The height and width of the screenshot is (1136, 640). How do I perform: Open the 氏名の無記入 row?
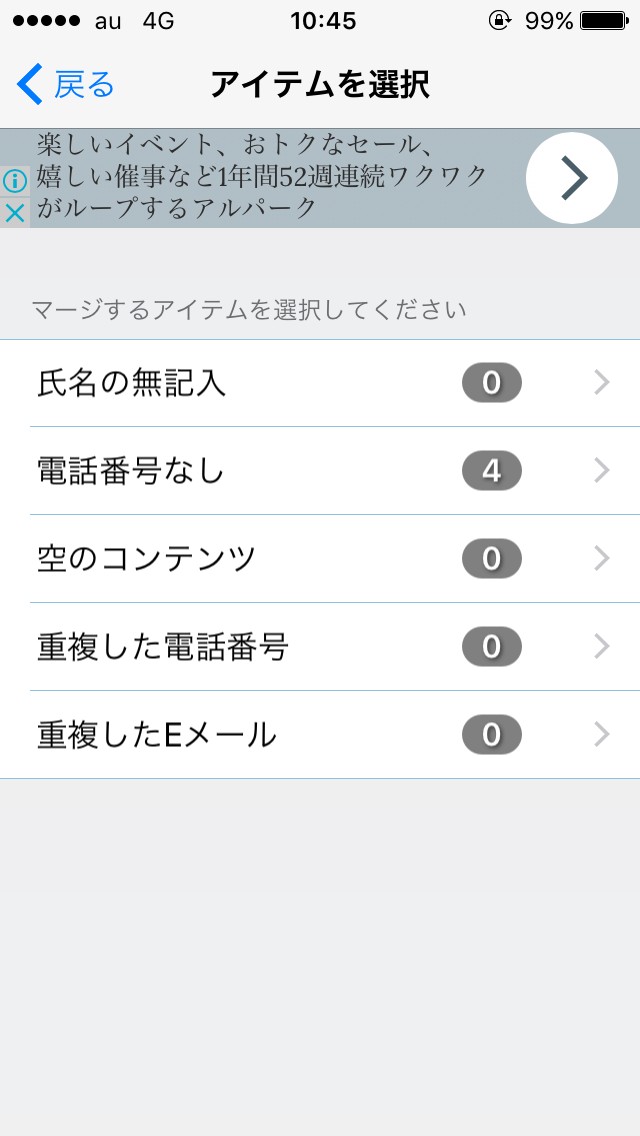[320, 383]
